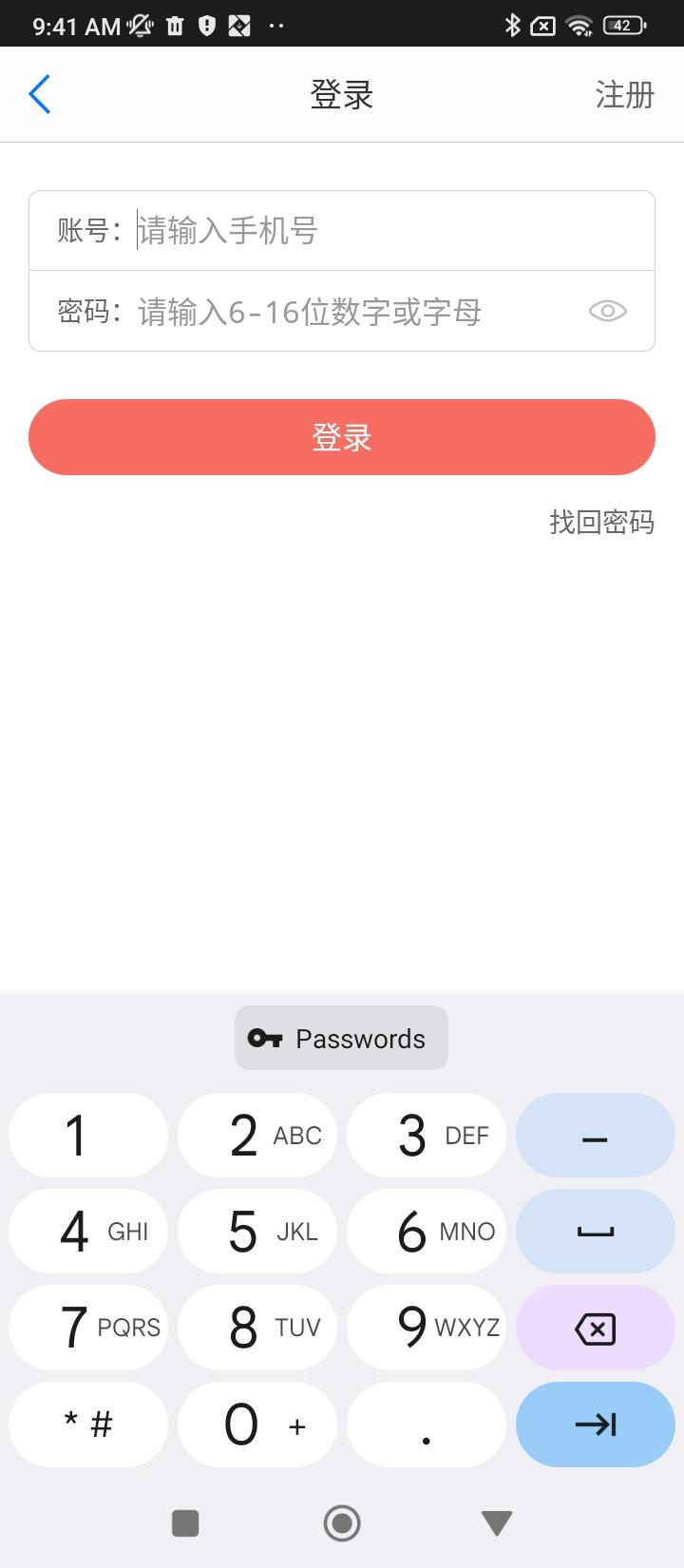Tap 注册 to register a new account
The width and height of the screenshot is (684, 1568).
pyautogui.click(x=624, y=94)
